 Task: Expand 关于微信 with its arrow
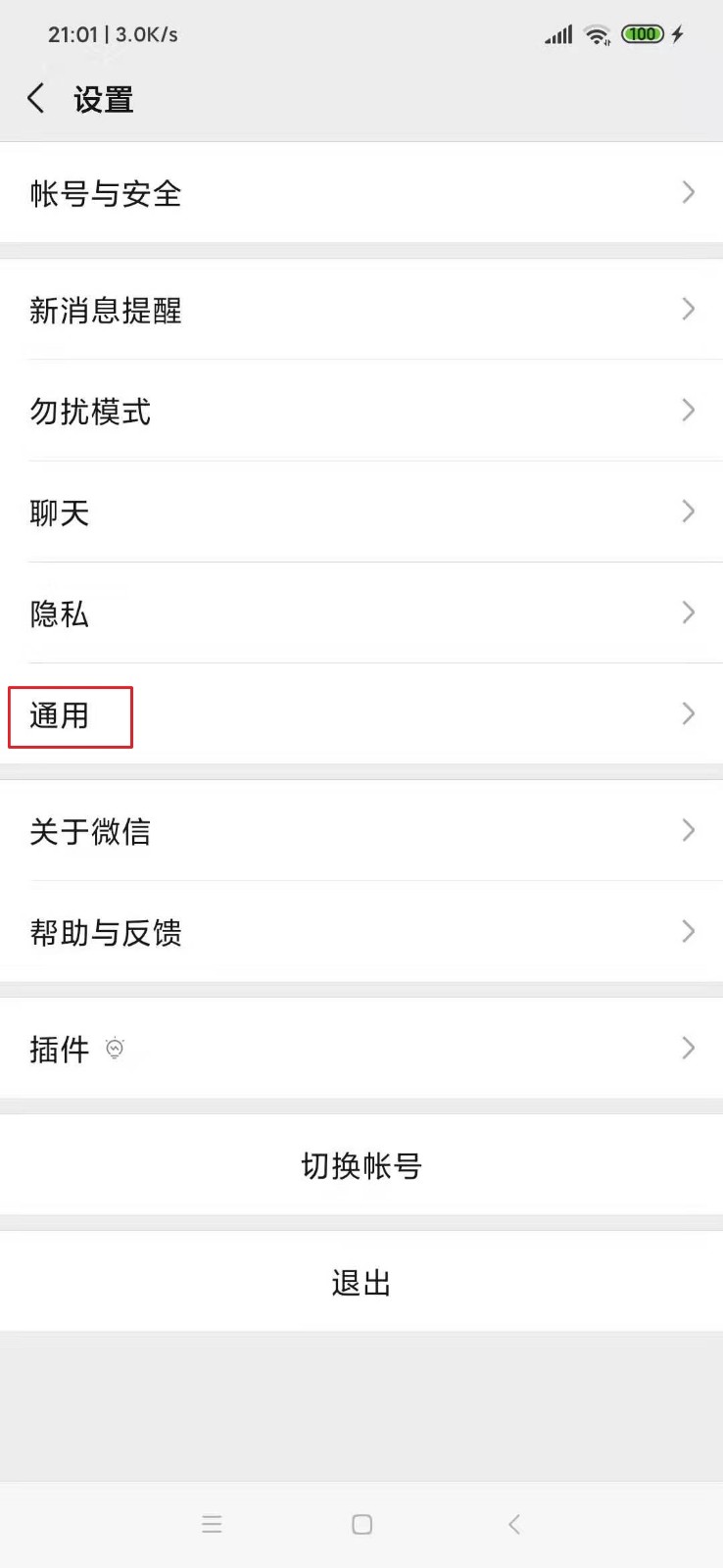coord(689,831)
